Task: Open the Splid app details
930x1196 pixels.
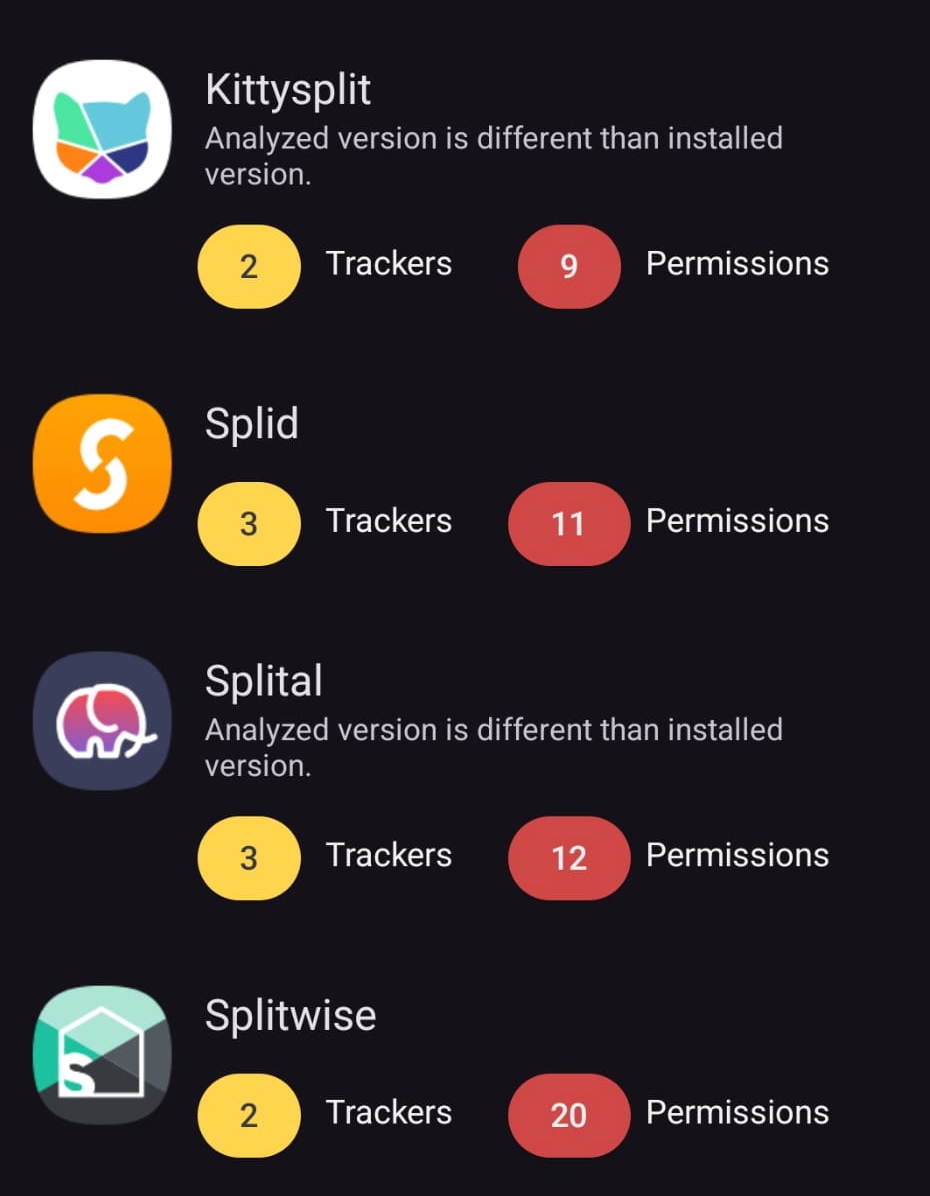Action: click(x=251, y=423)
